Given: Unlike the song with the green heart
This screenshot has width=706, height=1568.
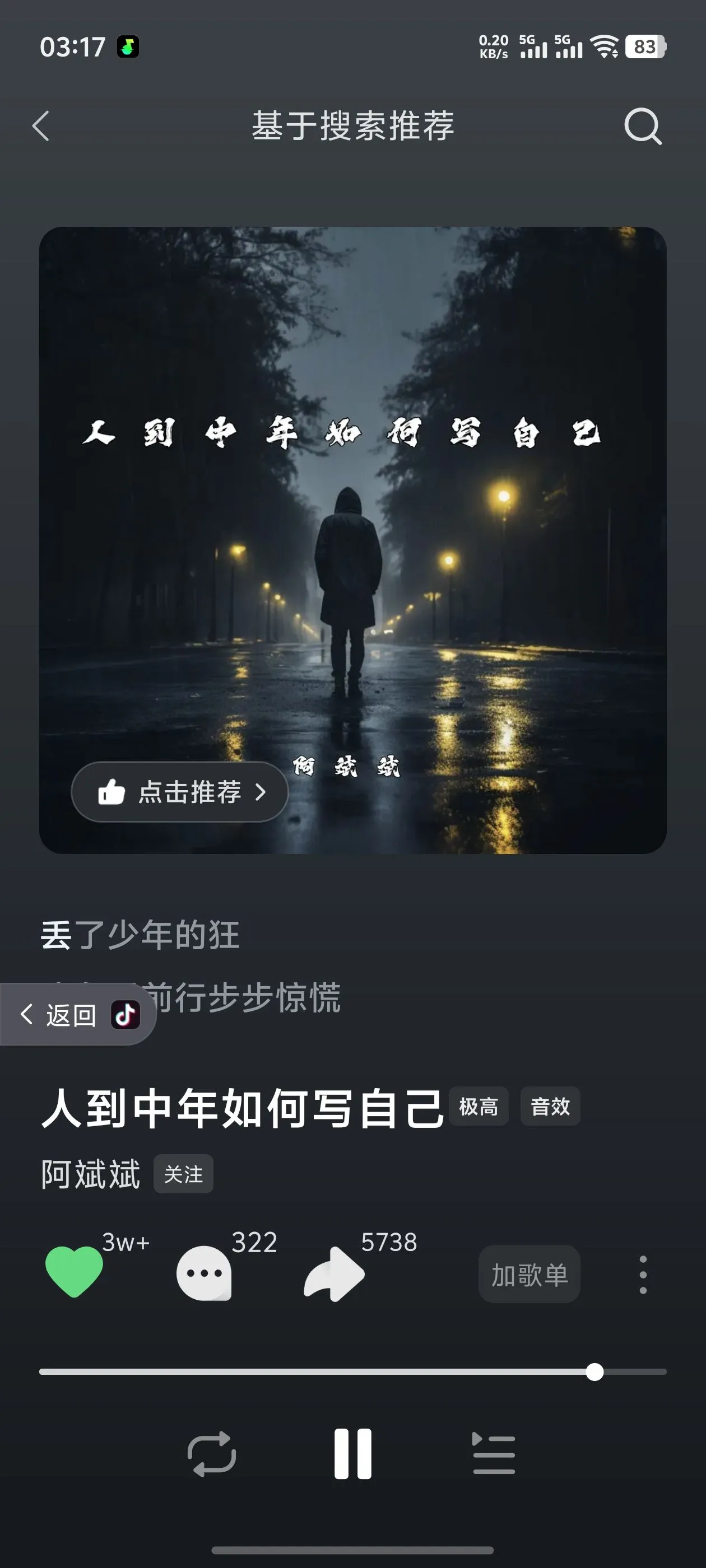Looking at the screenshot, I should pos(75,1271).
